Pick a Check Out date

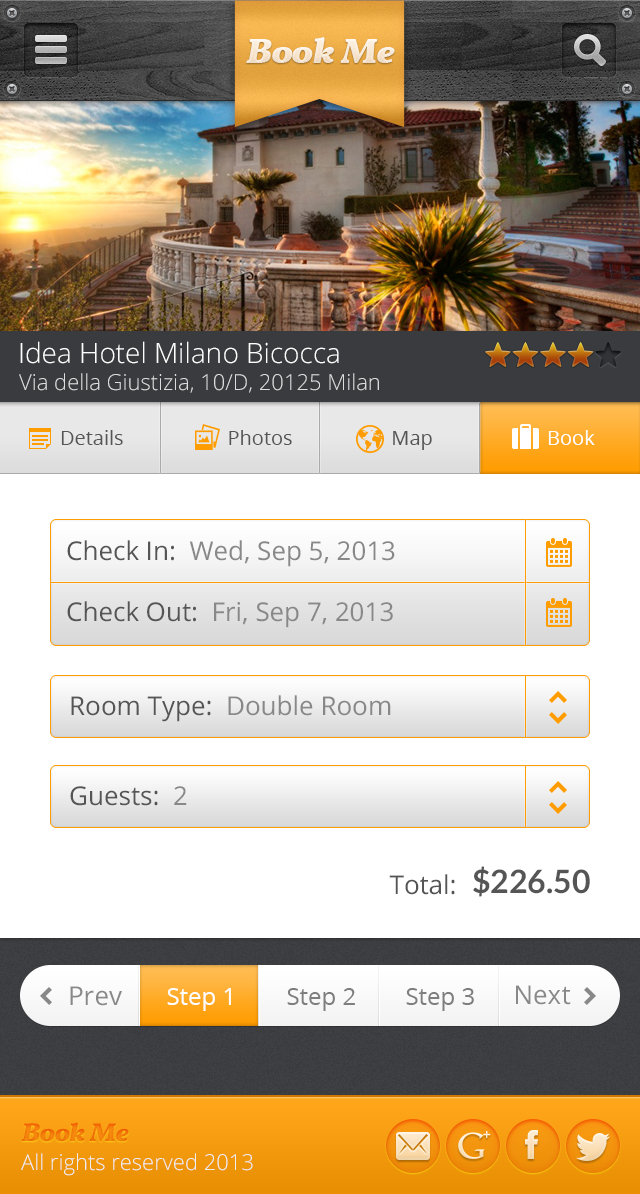coord(558,613)
